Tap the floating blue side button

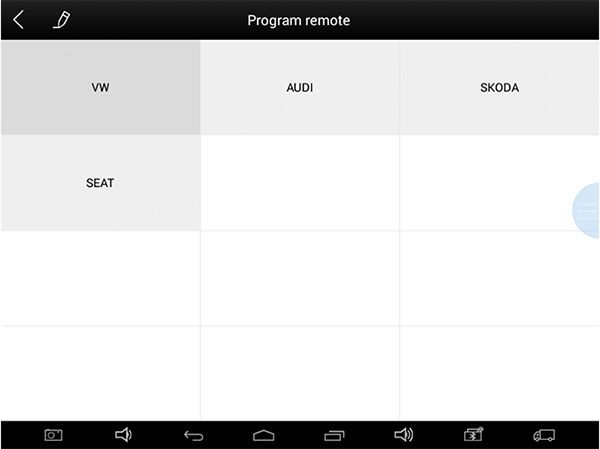click(x=587, y=210)
